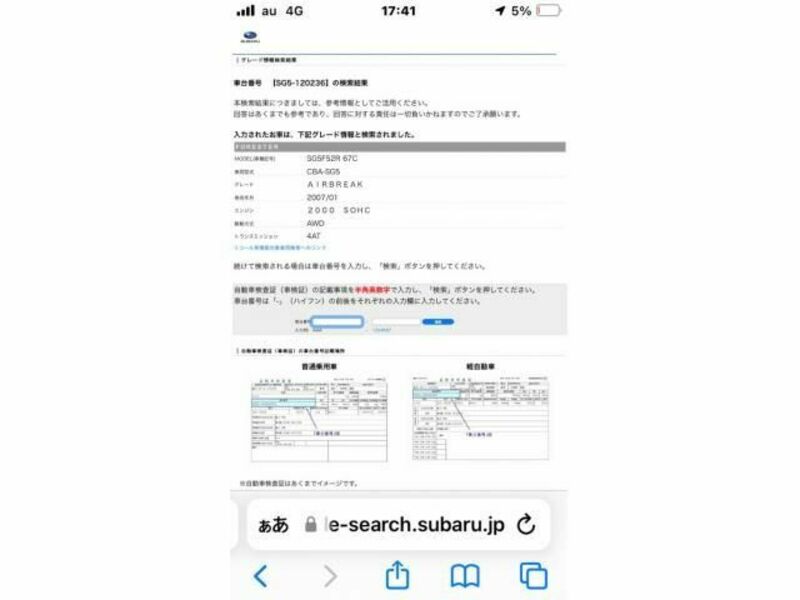Show all open Safari tabs

(533, 575)
